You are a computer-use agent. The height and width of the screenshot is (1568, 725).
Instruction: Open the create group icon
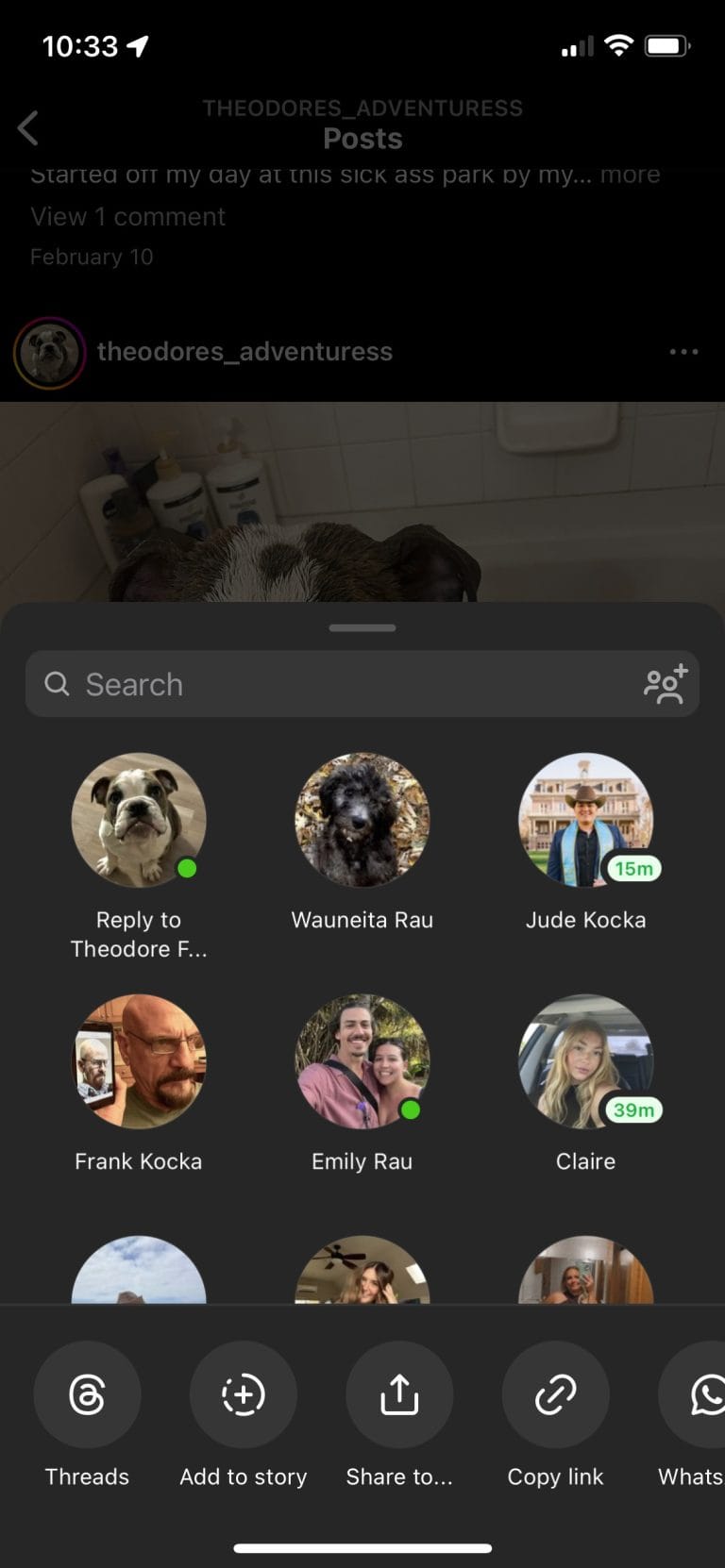666,684
